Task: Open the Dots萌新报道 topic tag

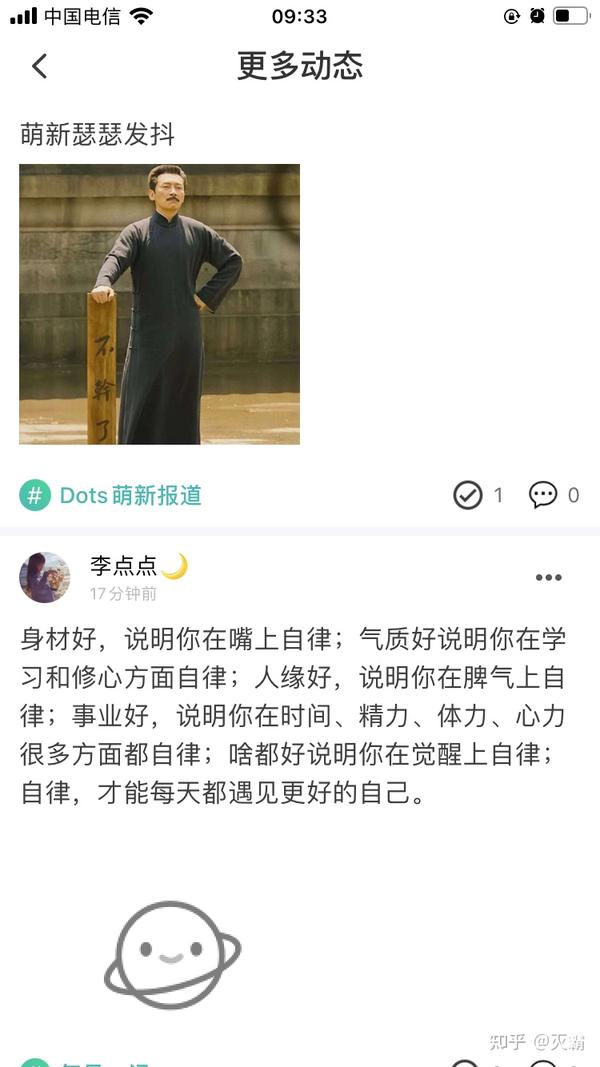Action: tap(110, 495)
